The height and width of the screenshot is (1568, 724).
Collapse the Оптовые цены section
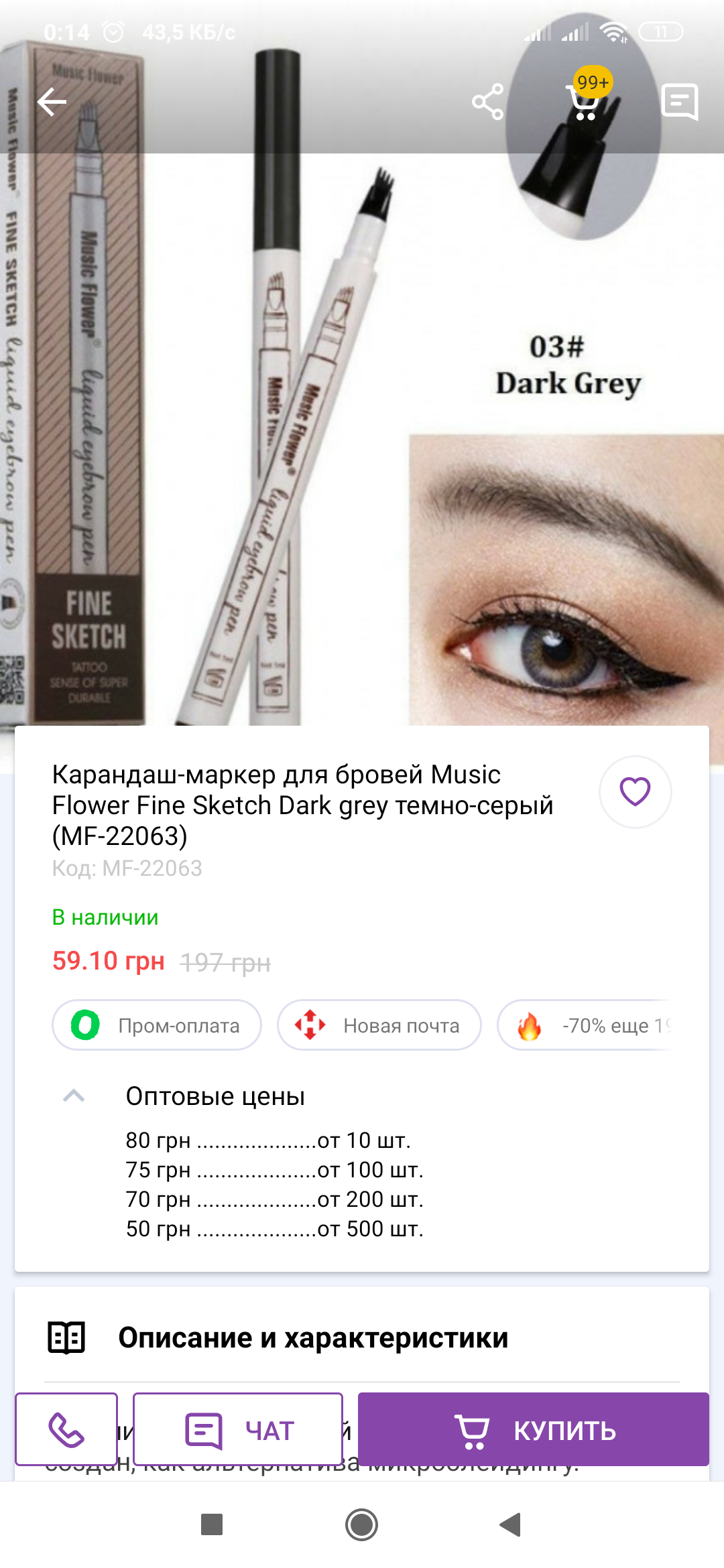pyautogui.click(x=74, y=1096)
